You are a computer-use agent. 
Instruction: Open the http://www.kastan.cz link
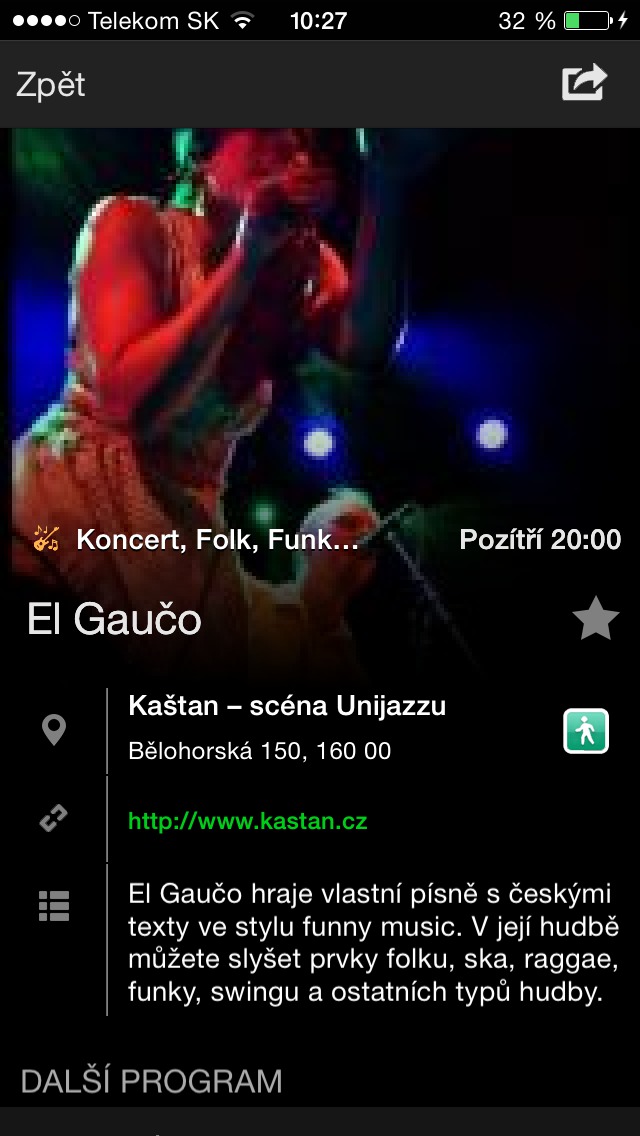coord(247,822)
